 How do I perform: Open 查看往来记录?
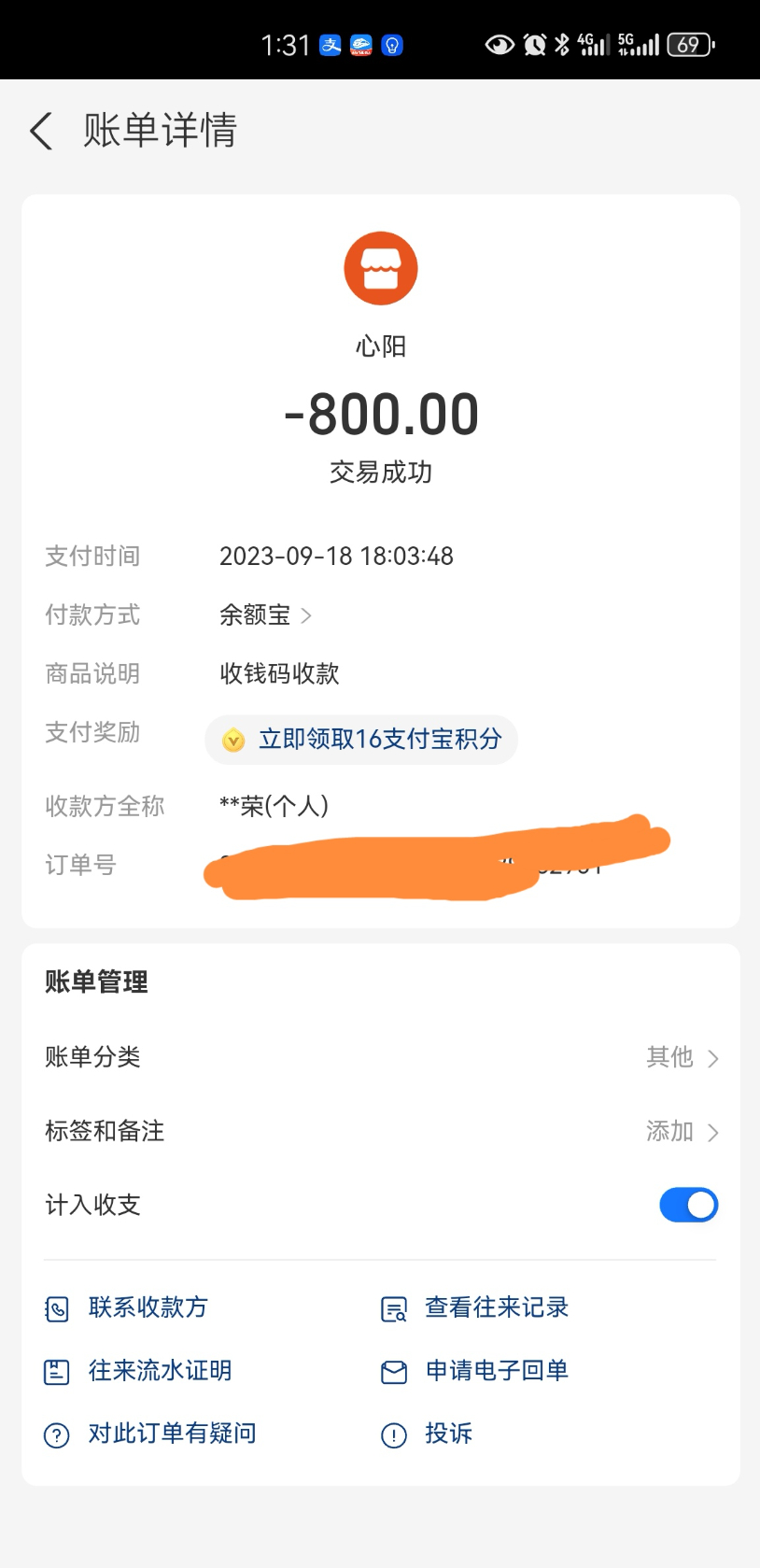coord(496,1307)
